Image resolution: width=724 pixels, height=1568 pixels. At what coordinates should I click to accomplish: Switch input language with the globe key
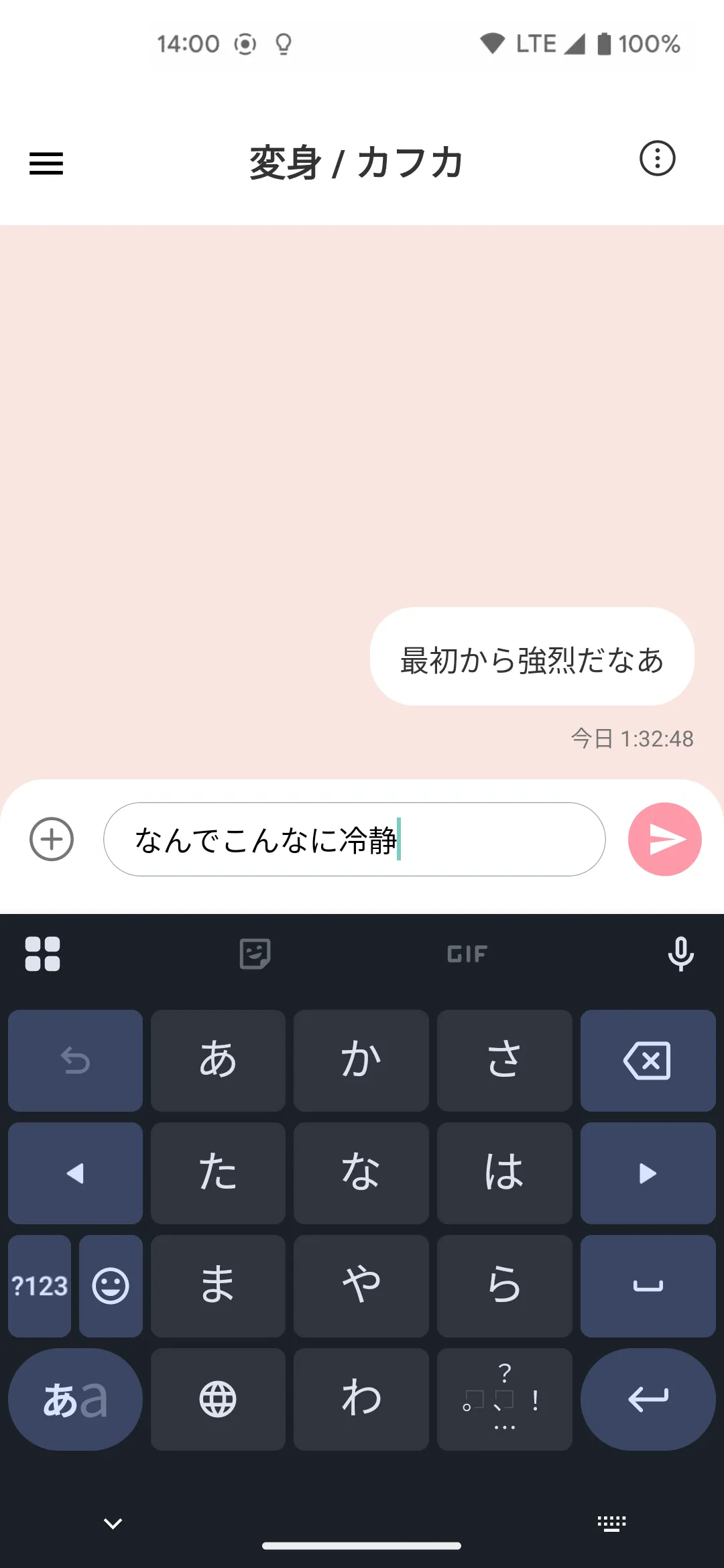[x=218, y=1399]
